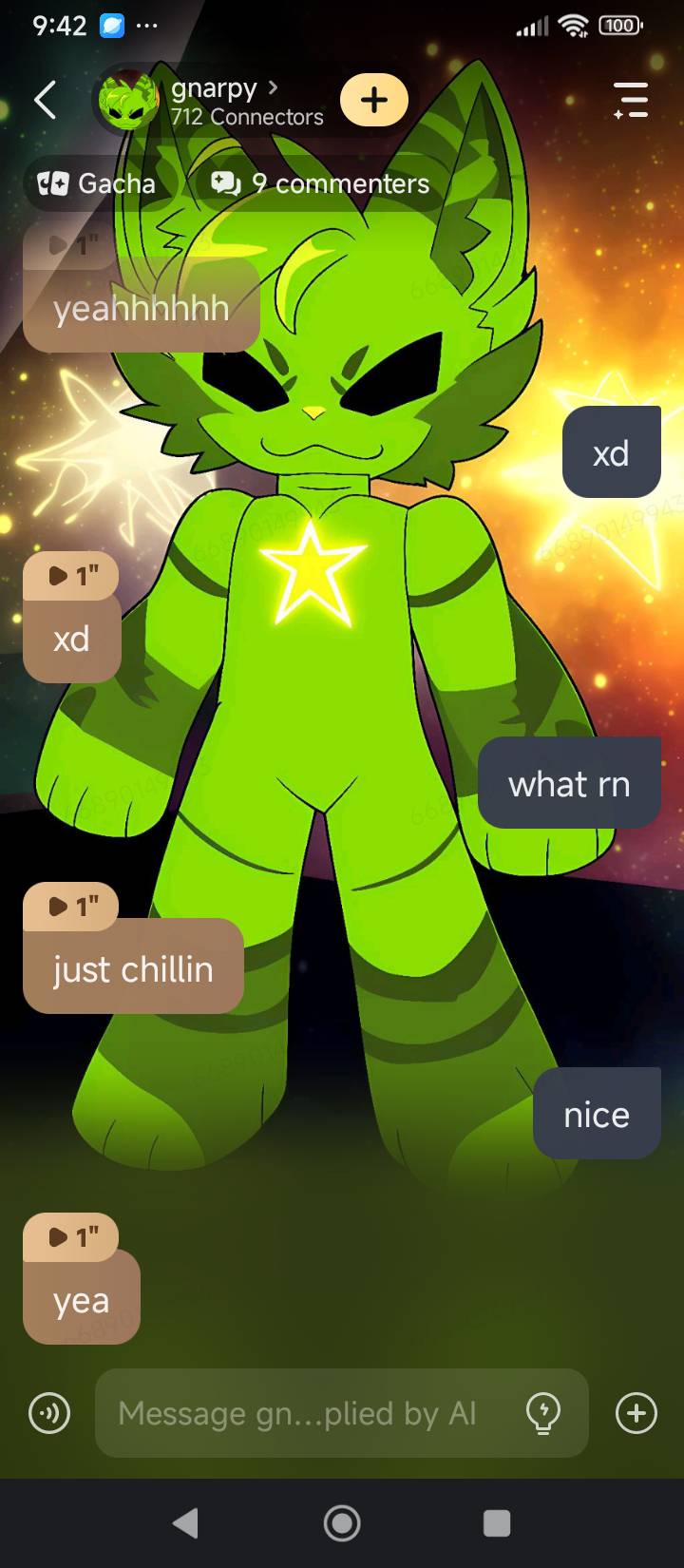
Task: Play voice clip above 'yea'
Action: [71, 1236]
